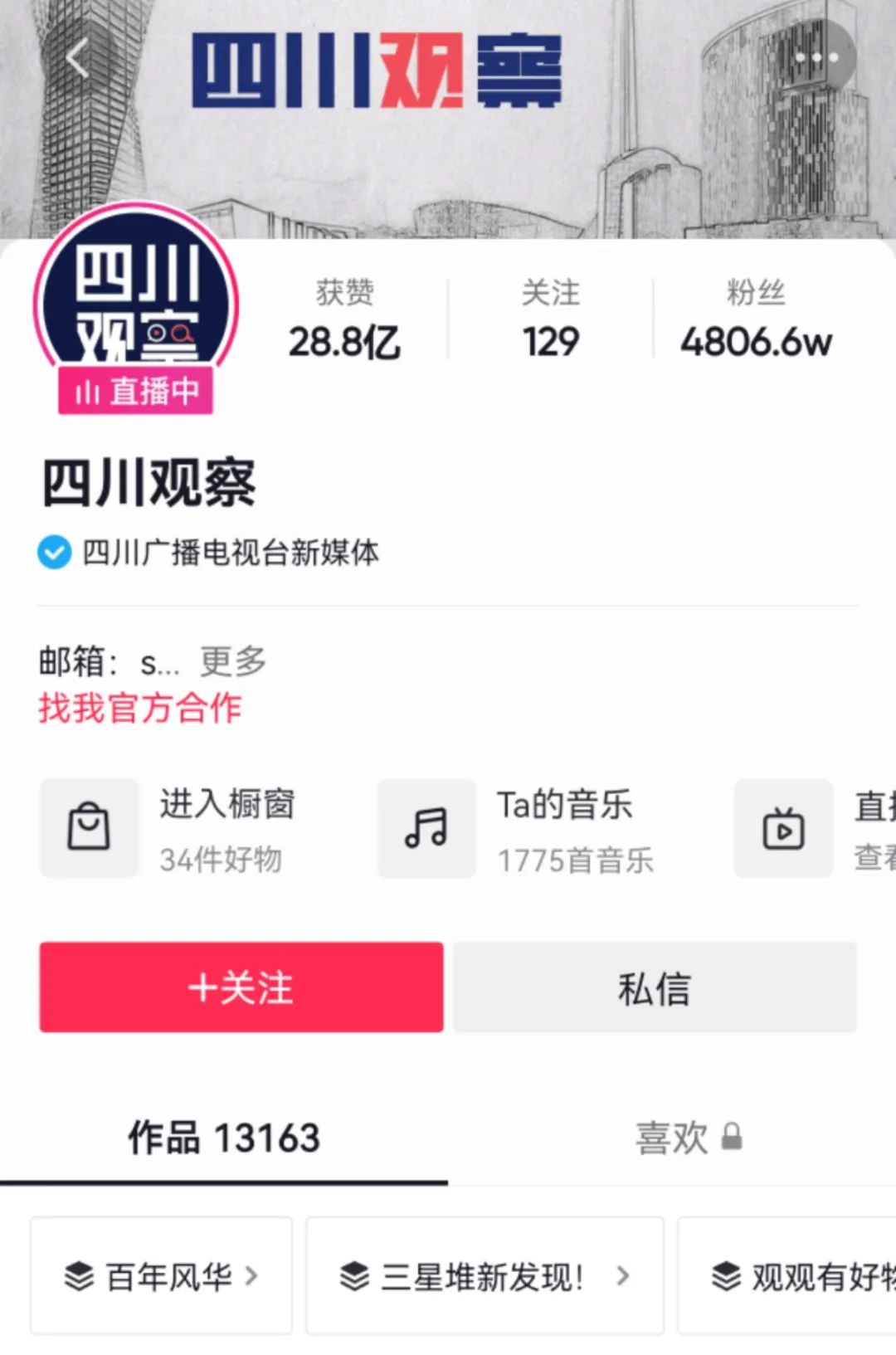Follow 四川观察 with the +关注 button

(241, 987)
